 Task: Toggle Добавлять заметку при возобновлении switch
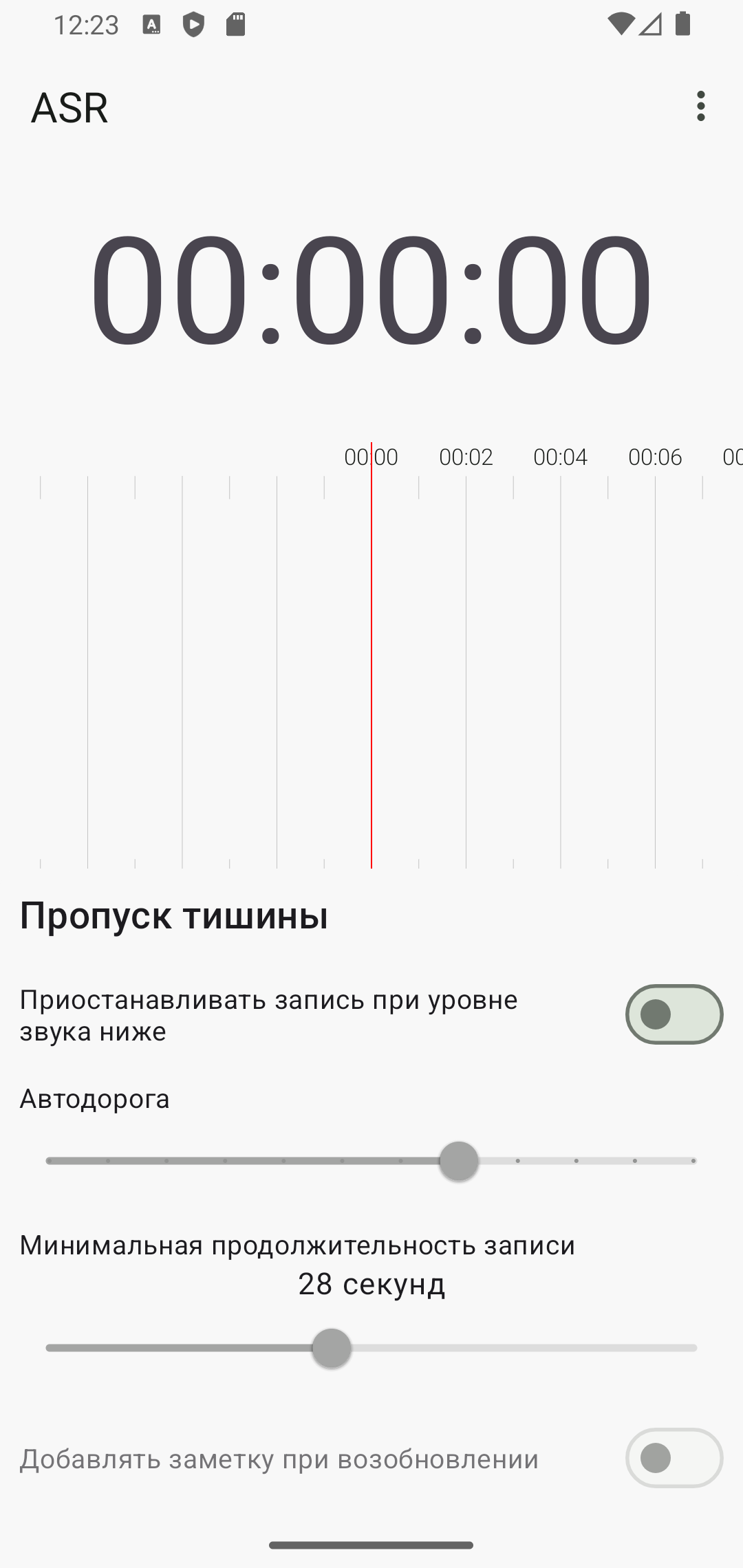click(x=674, y=1458)
